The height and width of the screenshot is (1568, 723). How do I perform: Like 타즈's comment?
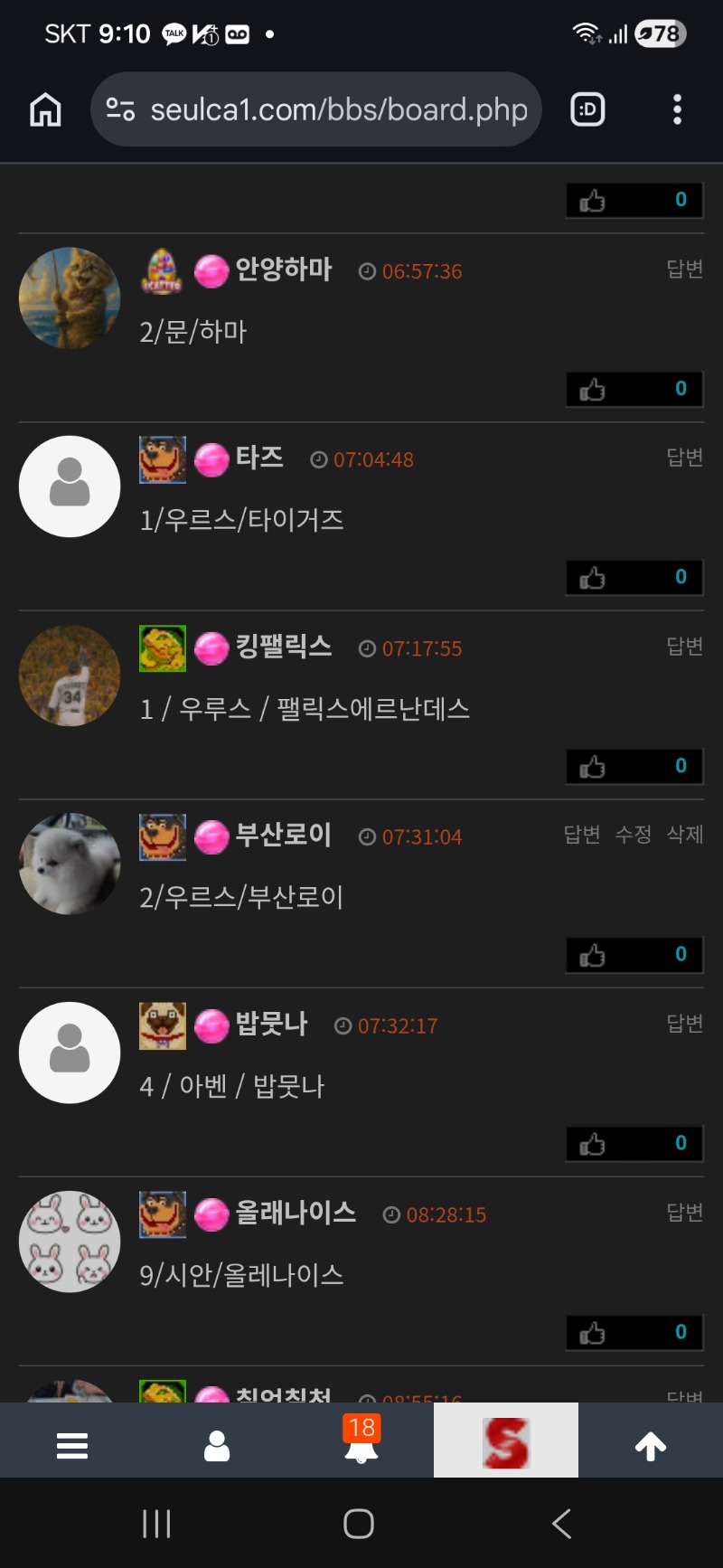click(x=593, y=577)
